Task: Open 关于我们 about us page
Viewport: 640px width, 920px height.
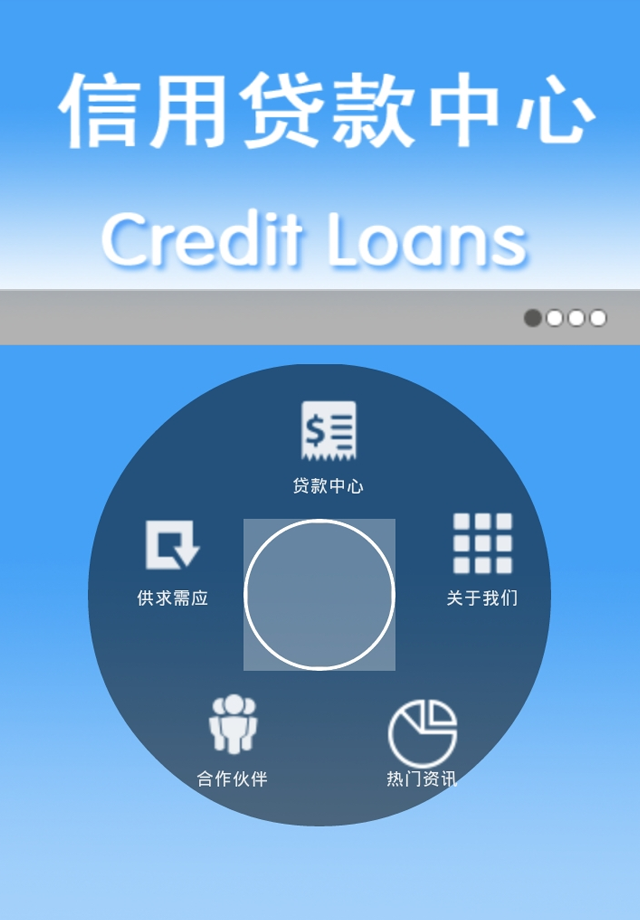Action: click(482, 558)
